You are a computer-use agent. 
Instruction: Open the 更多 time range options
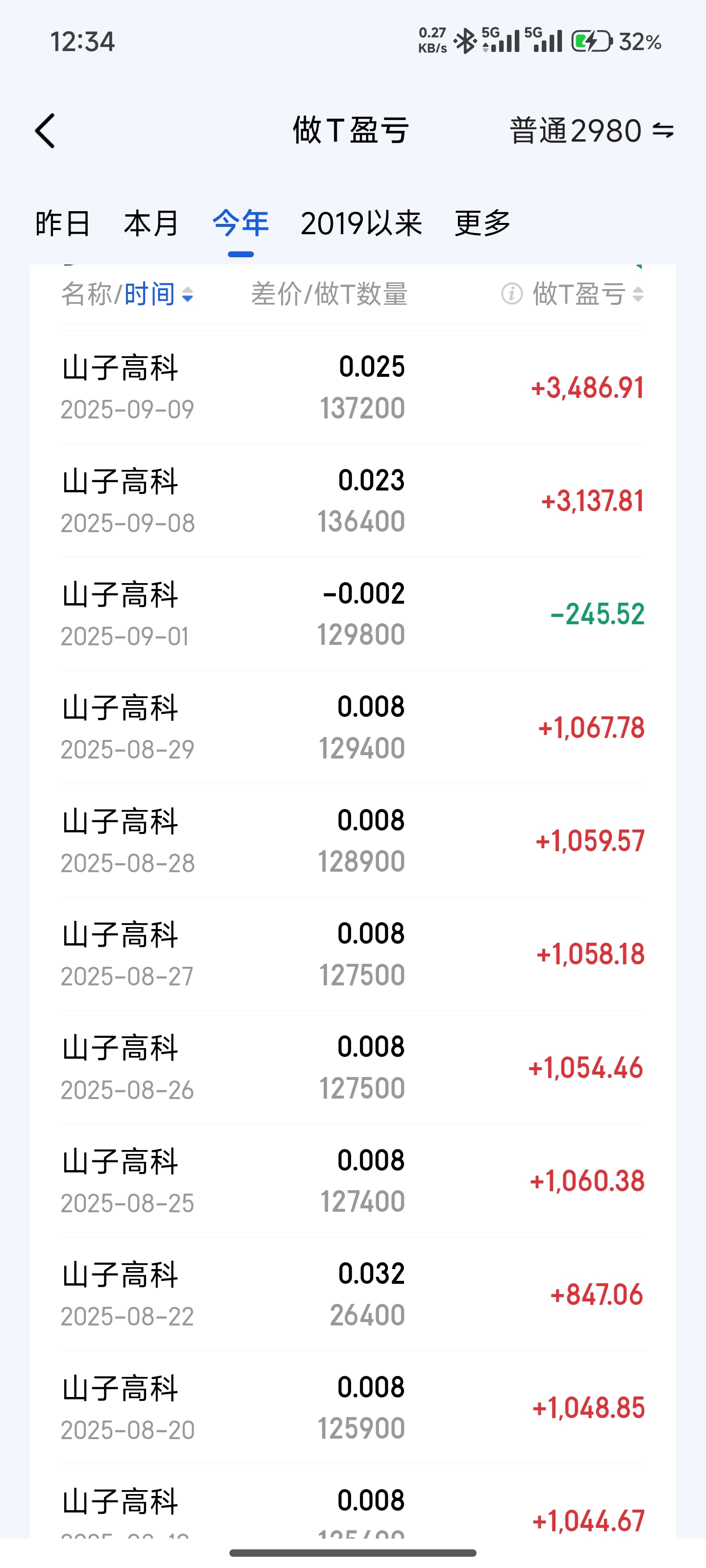coord(482,223)
